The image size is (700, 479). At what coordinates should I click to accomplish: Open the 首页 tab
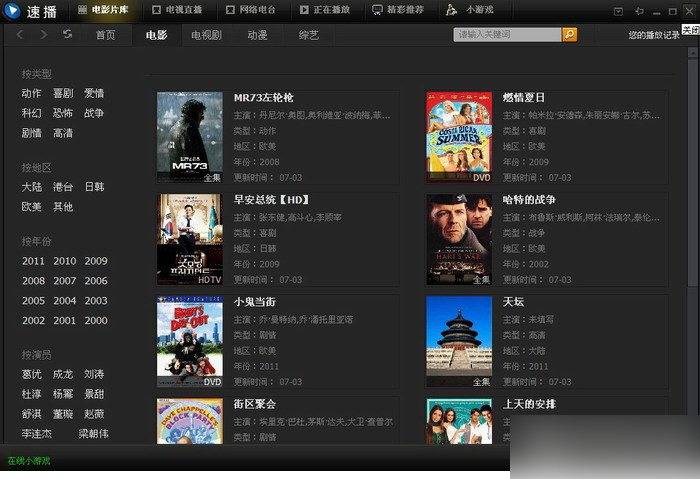tap(105, 35)
